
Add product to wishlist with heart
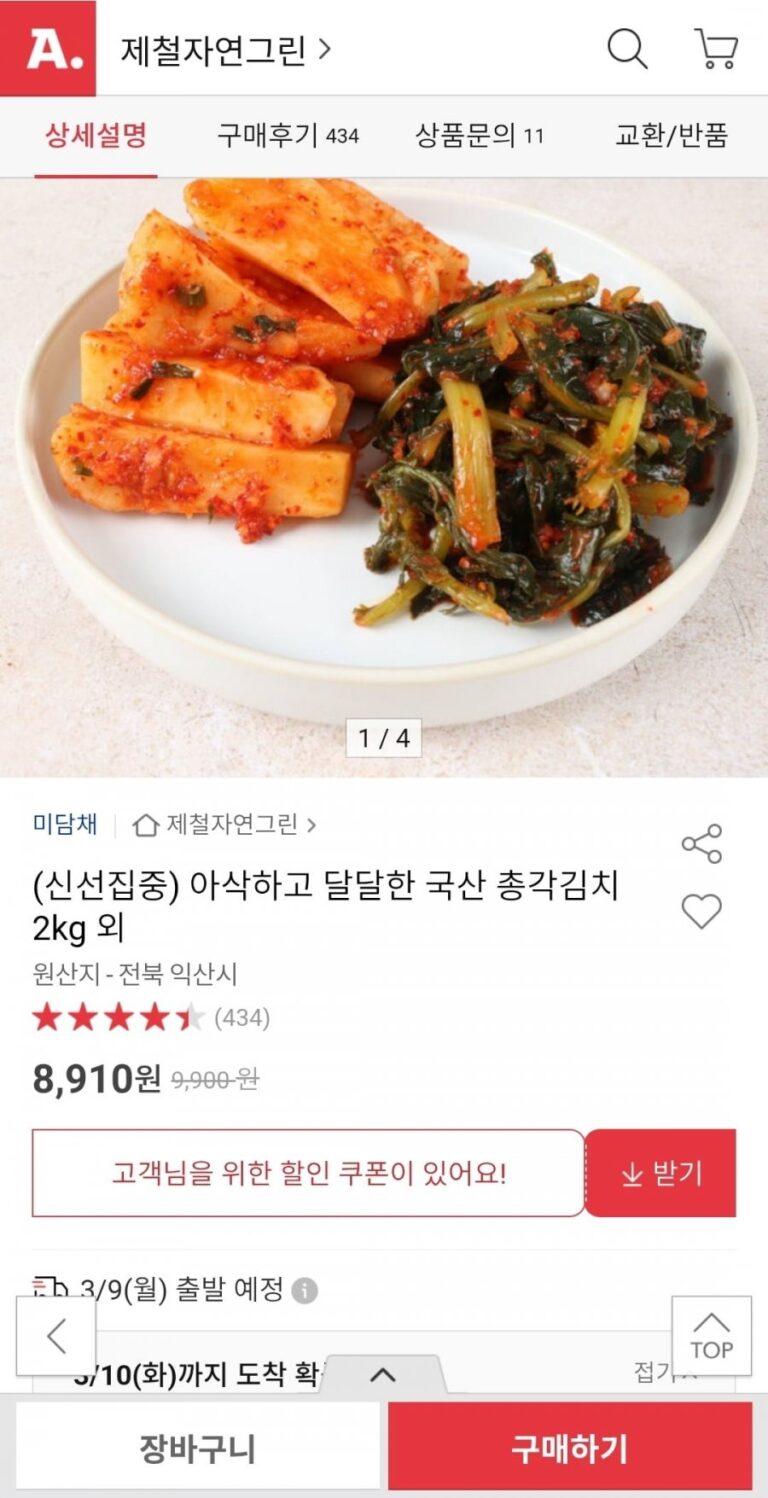701,911
